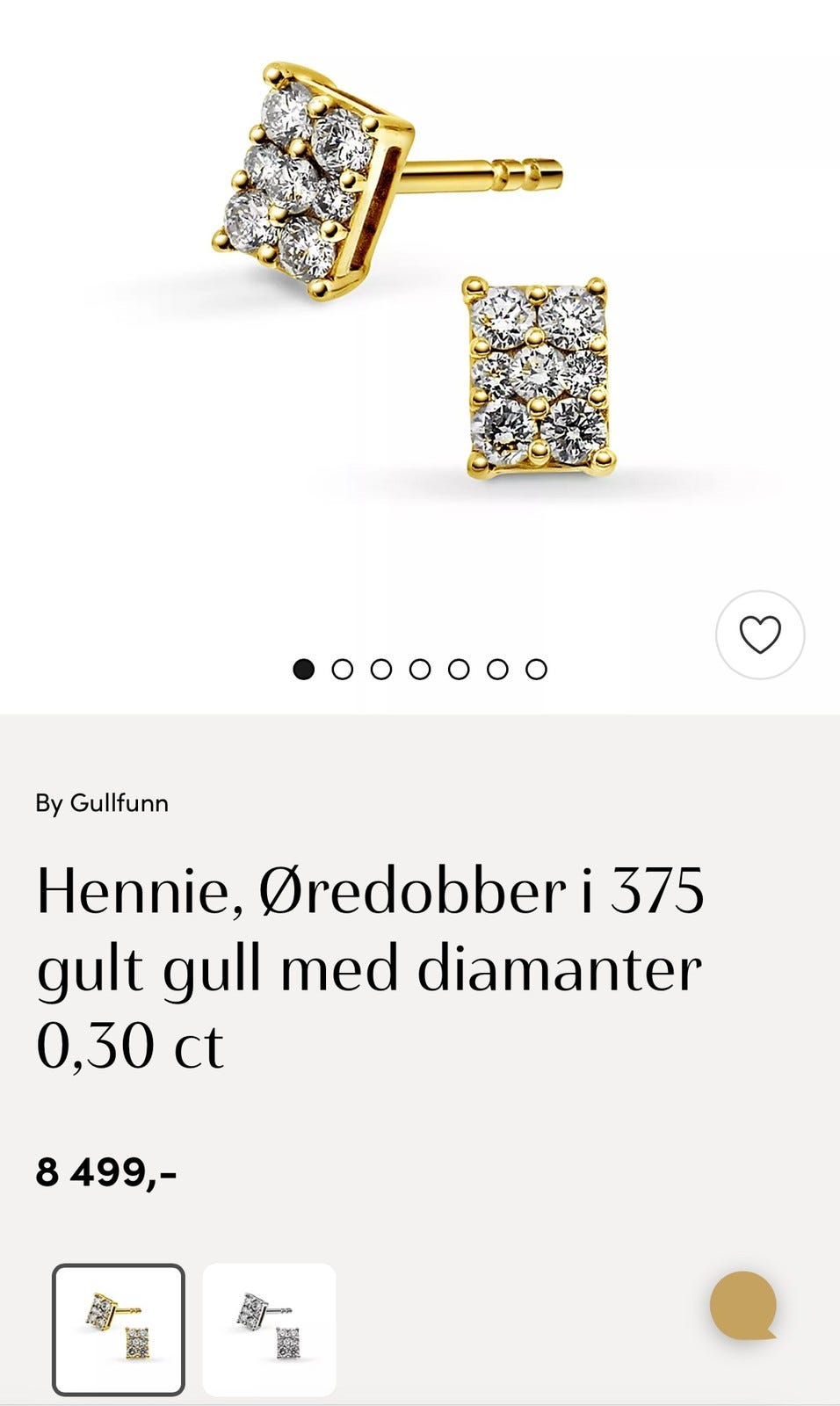Screen dimensions: 840x1406
Task: Click the fifth carousel dot
Action: coord(458,669)
